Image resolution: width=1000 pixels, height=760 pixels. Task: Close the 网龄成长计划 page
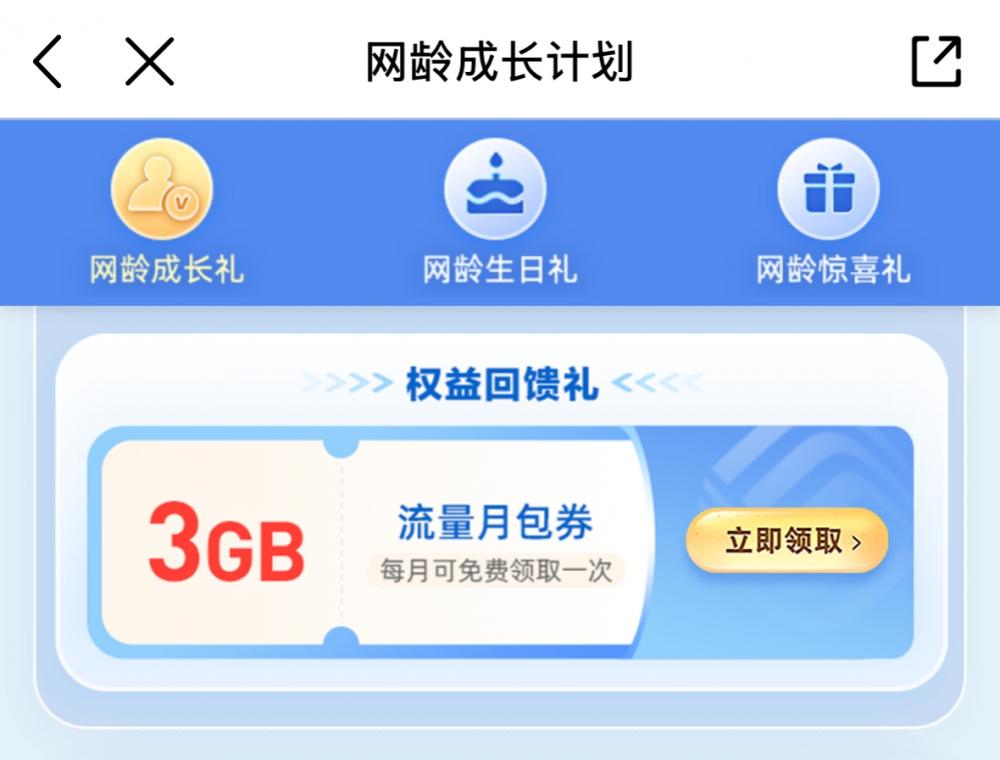pos(150,62)
